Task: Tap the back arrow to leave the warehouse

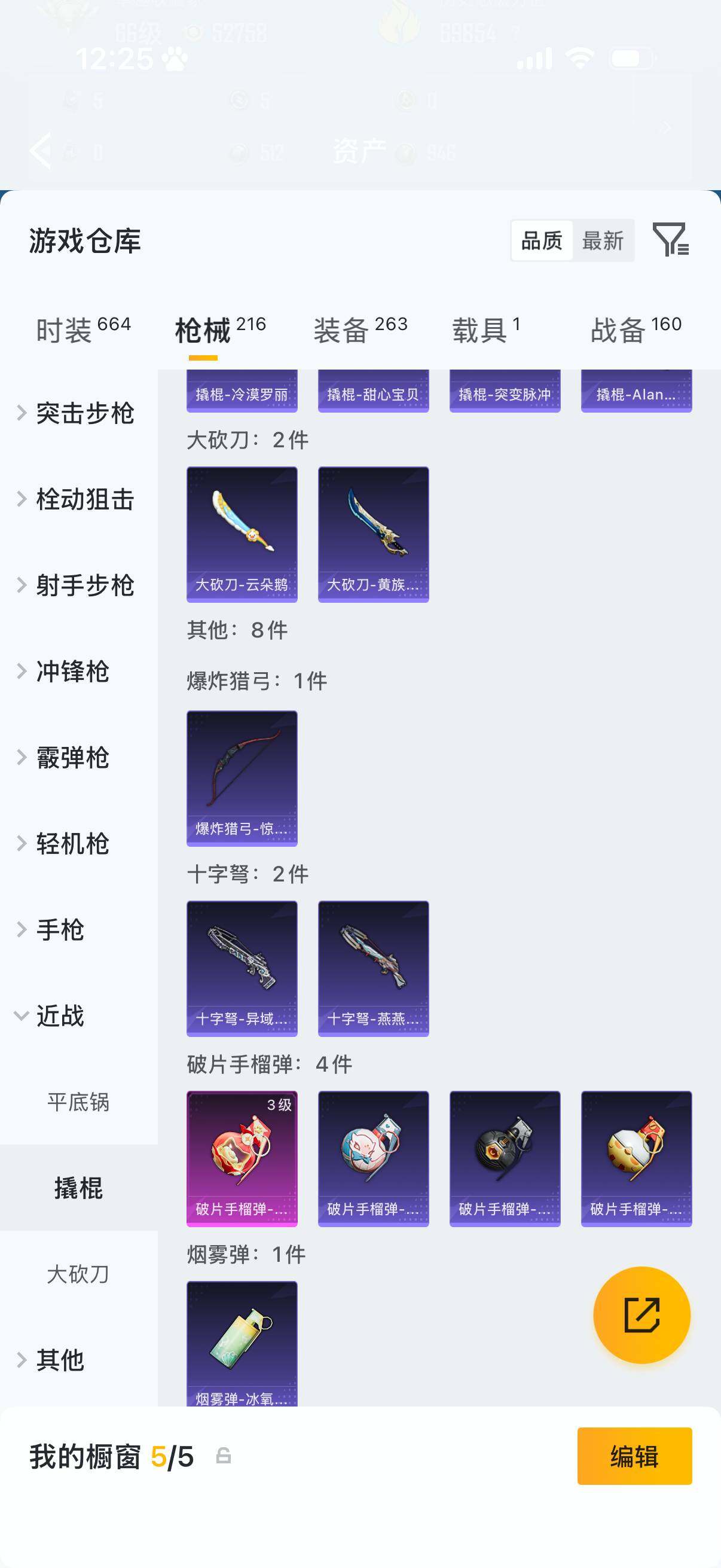Action: [x=40, y=150]
